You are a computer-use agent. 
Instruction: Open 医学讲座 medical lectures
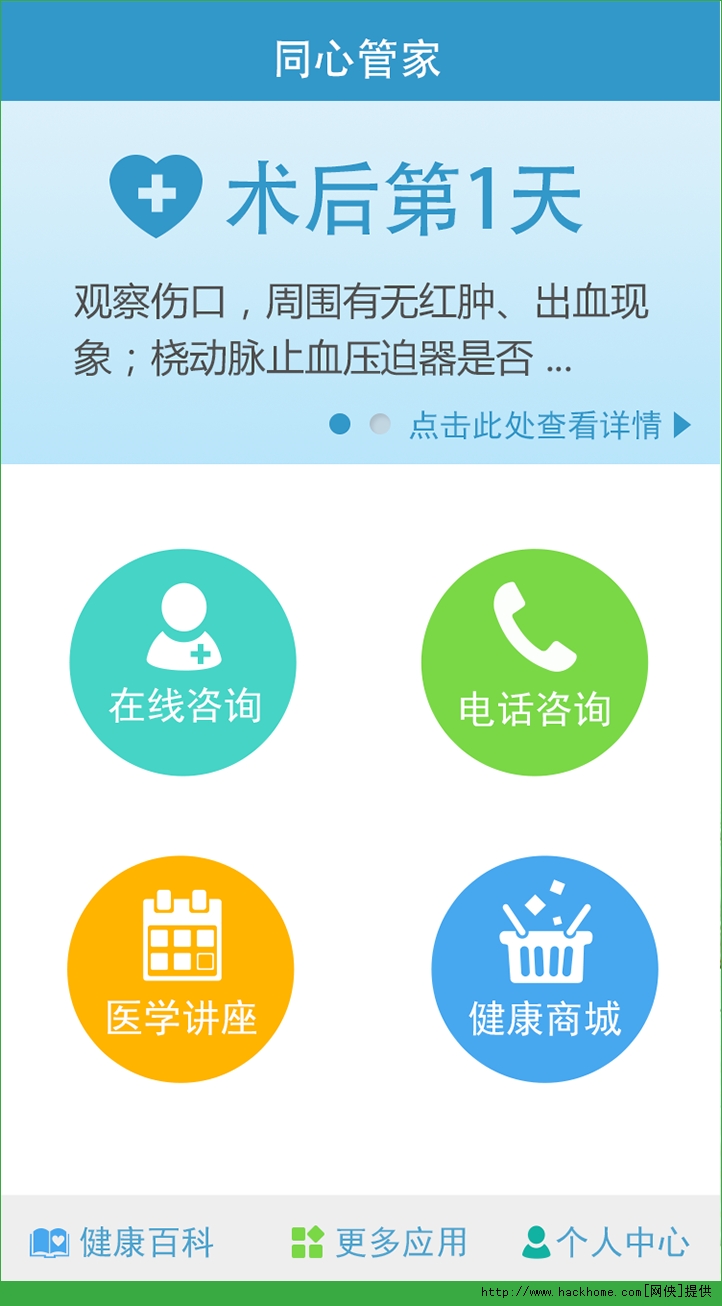tap(181, 968)
